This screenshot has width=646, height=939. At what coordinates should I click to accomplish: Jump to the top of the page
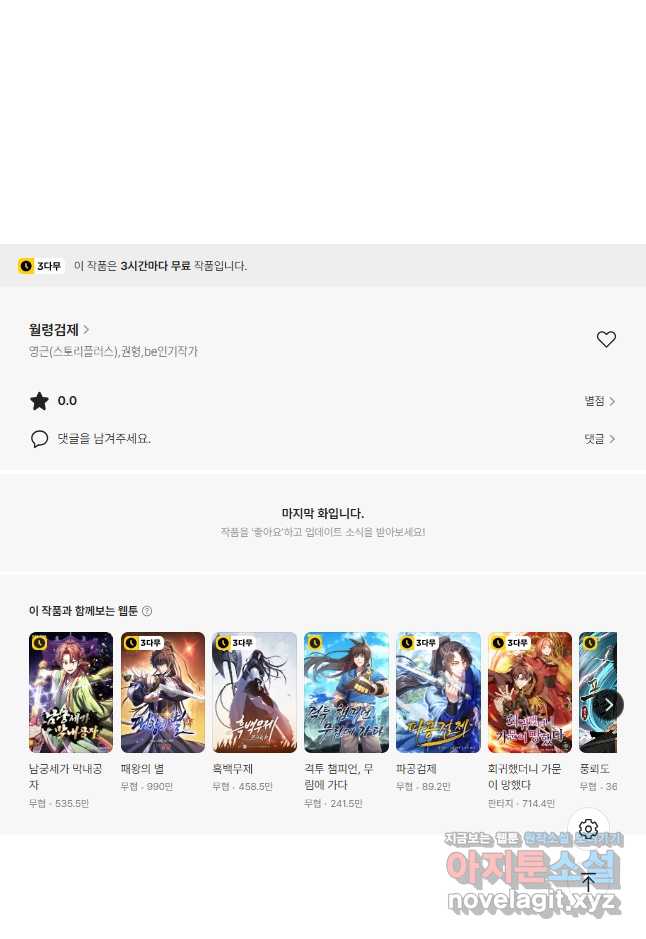(x=588, y=881)
